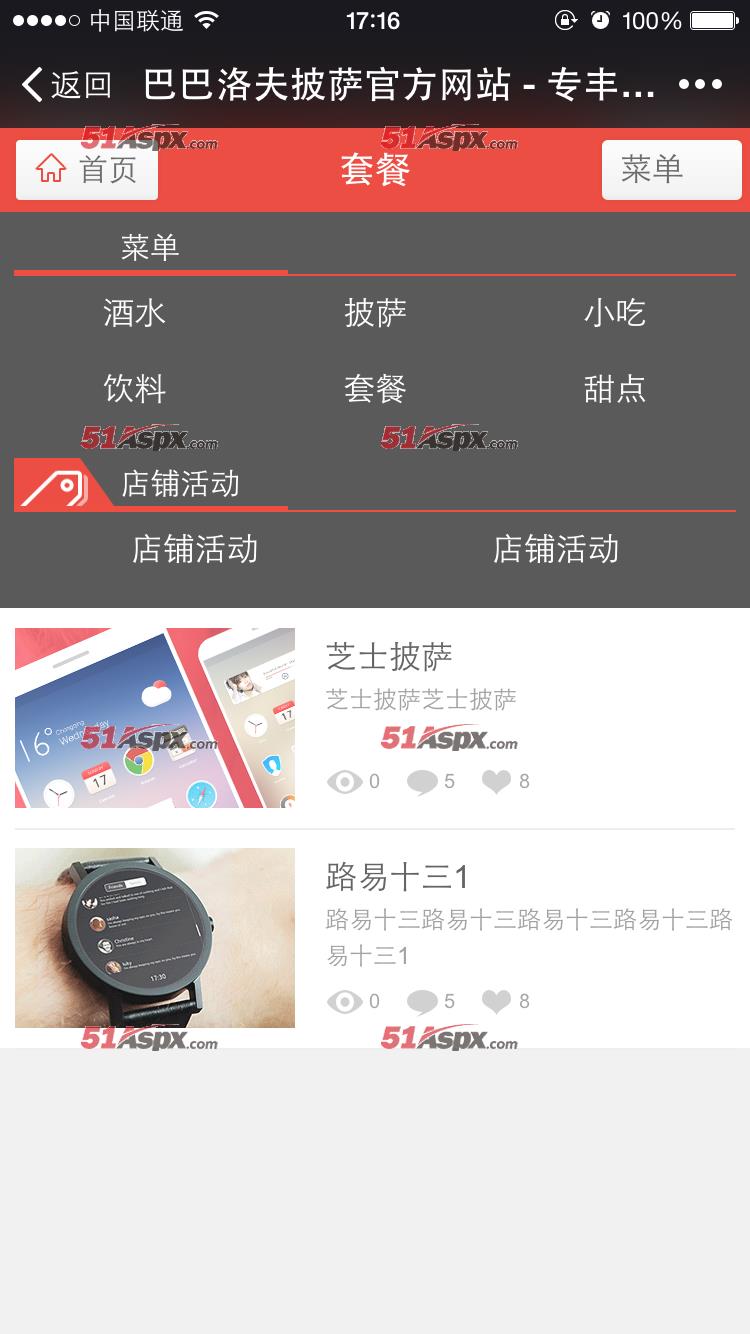Select the 披萨 category
Screen dimensions: 750x1334
click(x=375, y=313)
